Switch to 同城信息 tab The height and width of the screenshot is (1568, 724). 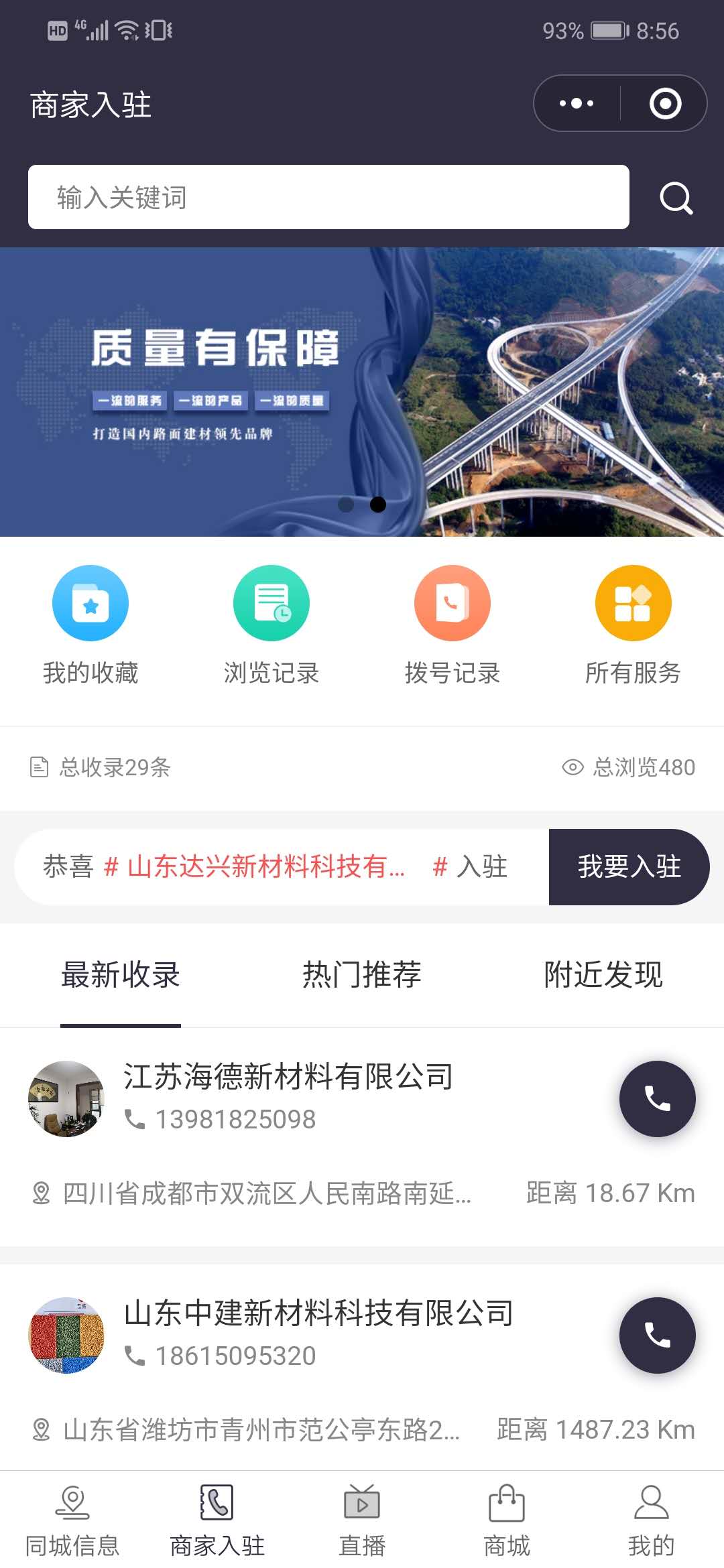point(72,1521)
